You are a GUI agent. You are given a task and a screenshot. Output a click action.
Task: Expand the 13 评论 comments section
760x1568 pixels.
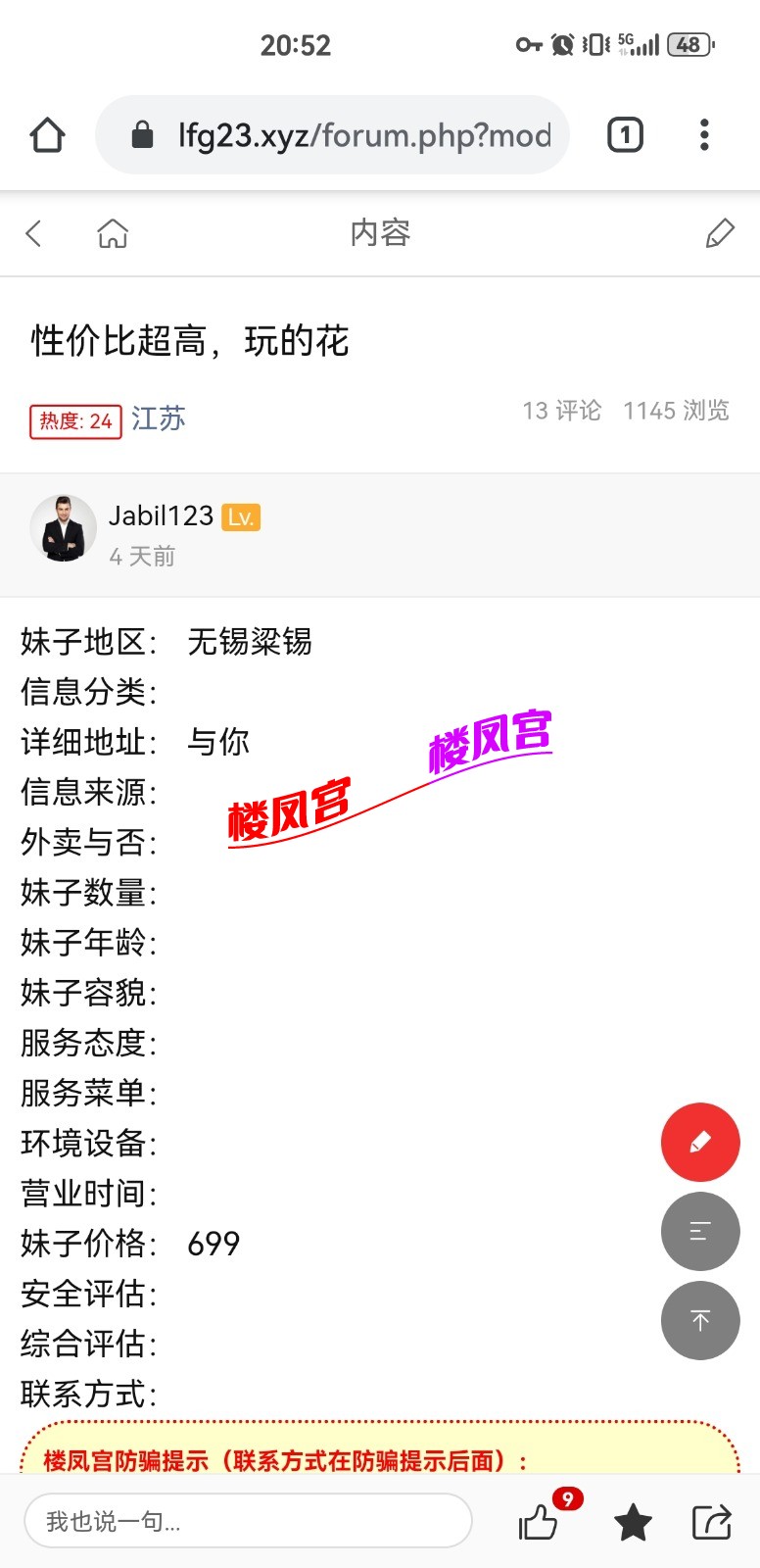[x=561, y=411]
